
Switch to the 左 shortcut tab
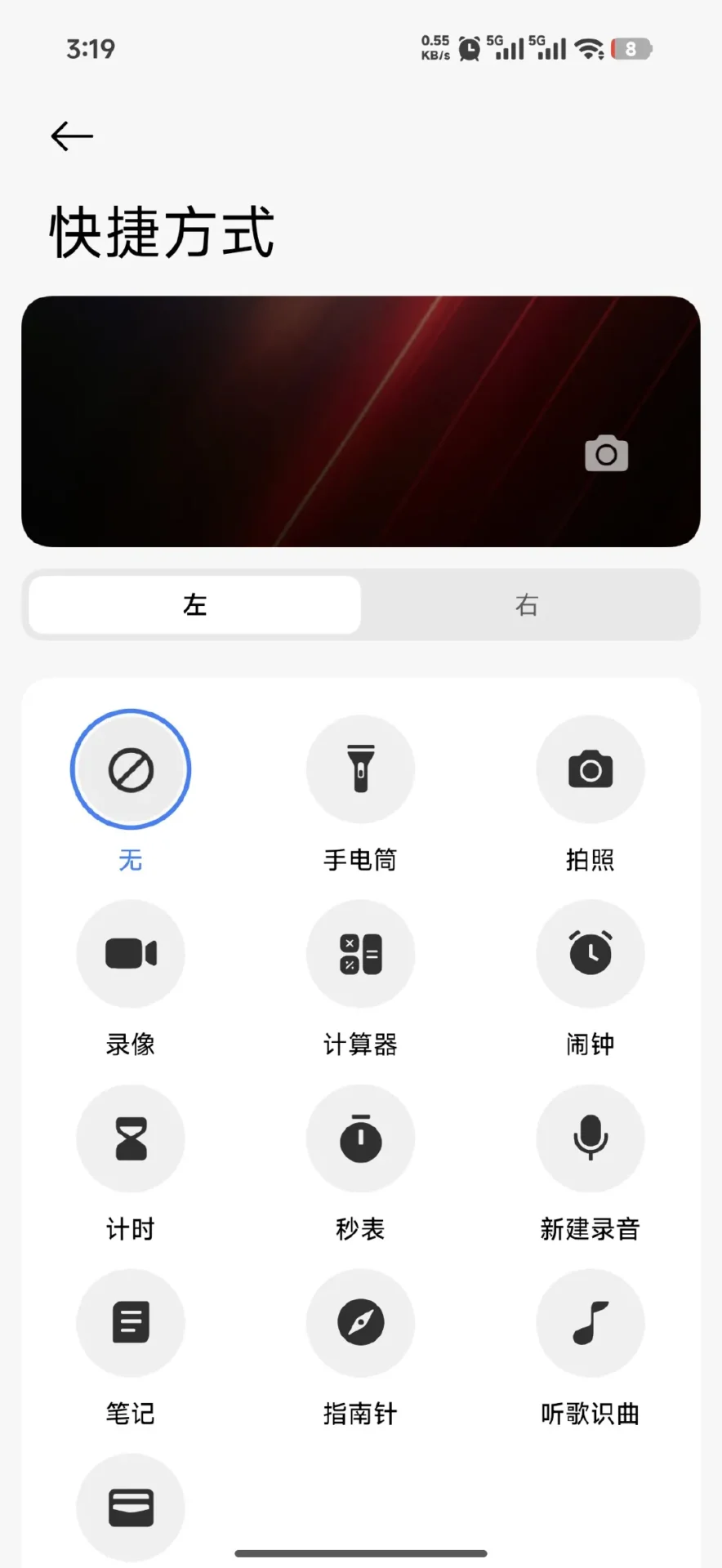194,605
